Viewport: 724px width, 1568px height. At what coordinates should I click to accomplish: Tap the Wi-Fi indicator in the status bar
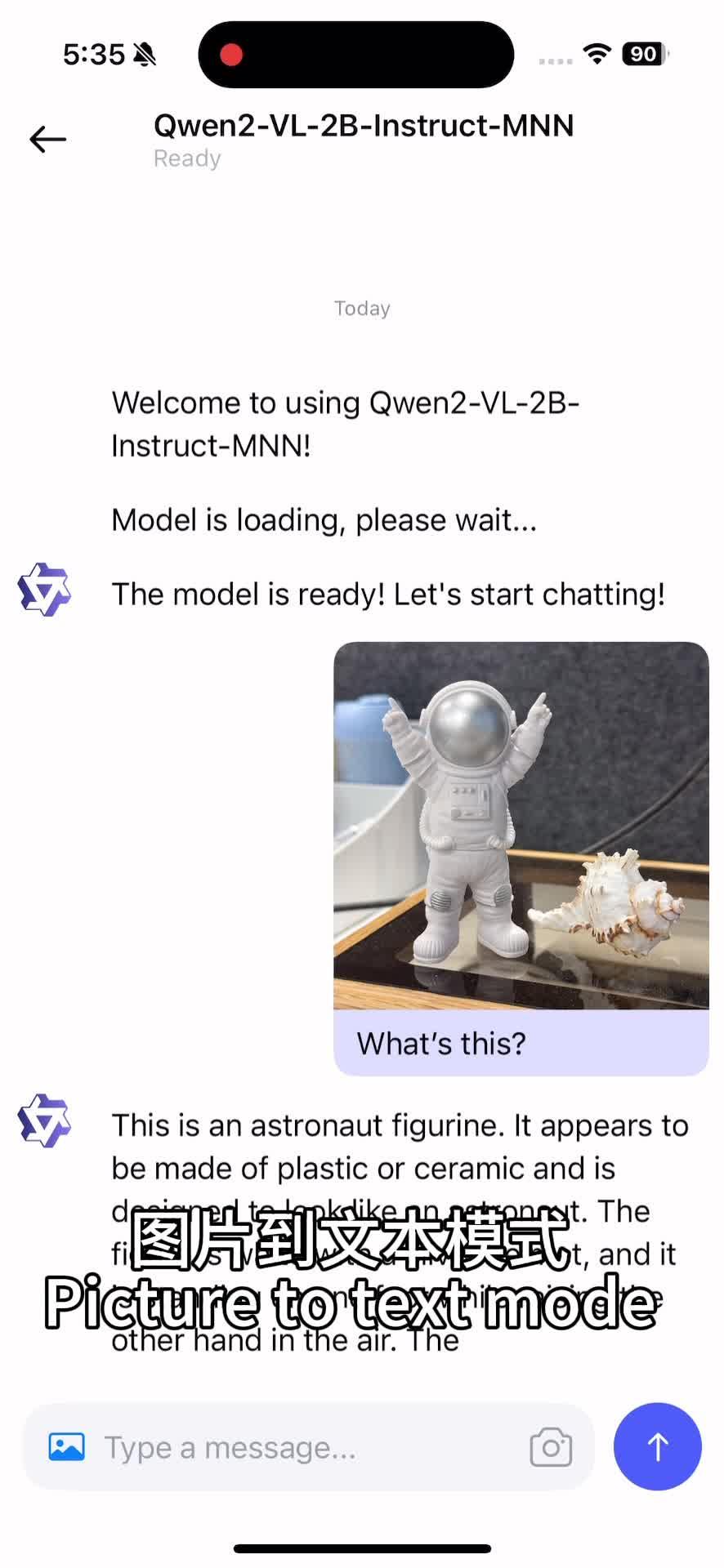(x=597, y=53)
